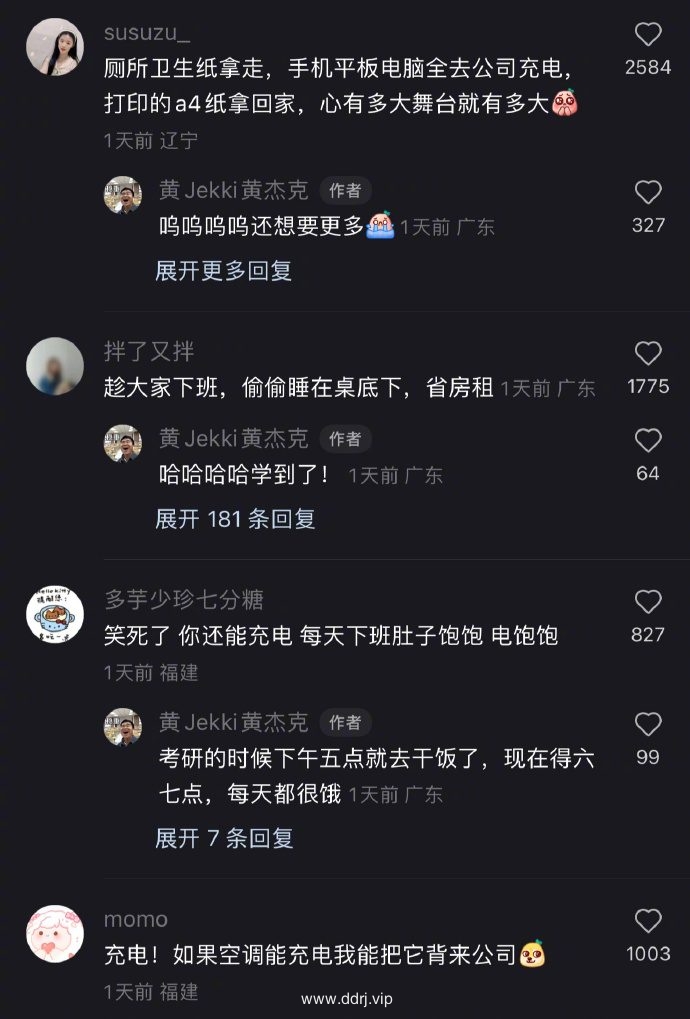Expand more replies under susuzu_'s comment

click(223, 271)
